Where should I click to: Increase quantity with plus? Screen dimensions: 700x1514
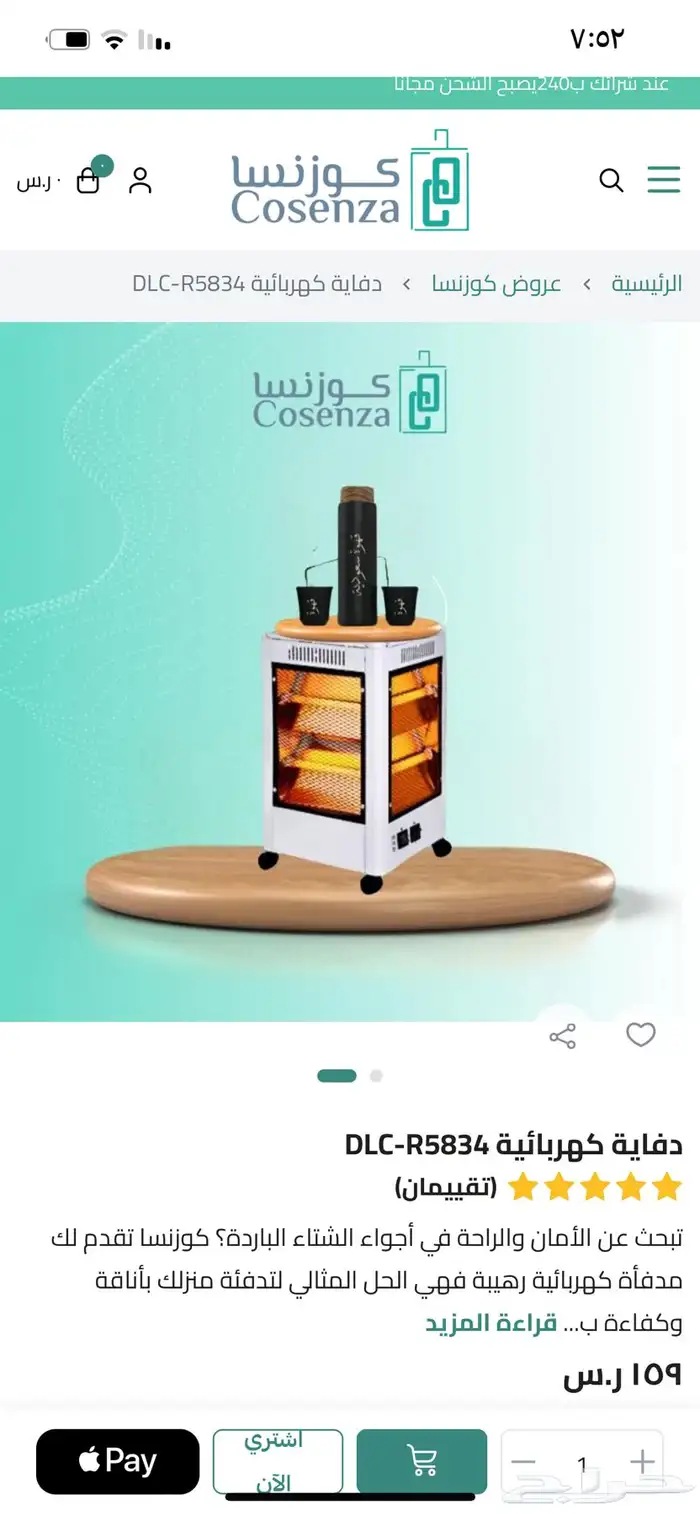642,1462
